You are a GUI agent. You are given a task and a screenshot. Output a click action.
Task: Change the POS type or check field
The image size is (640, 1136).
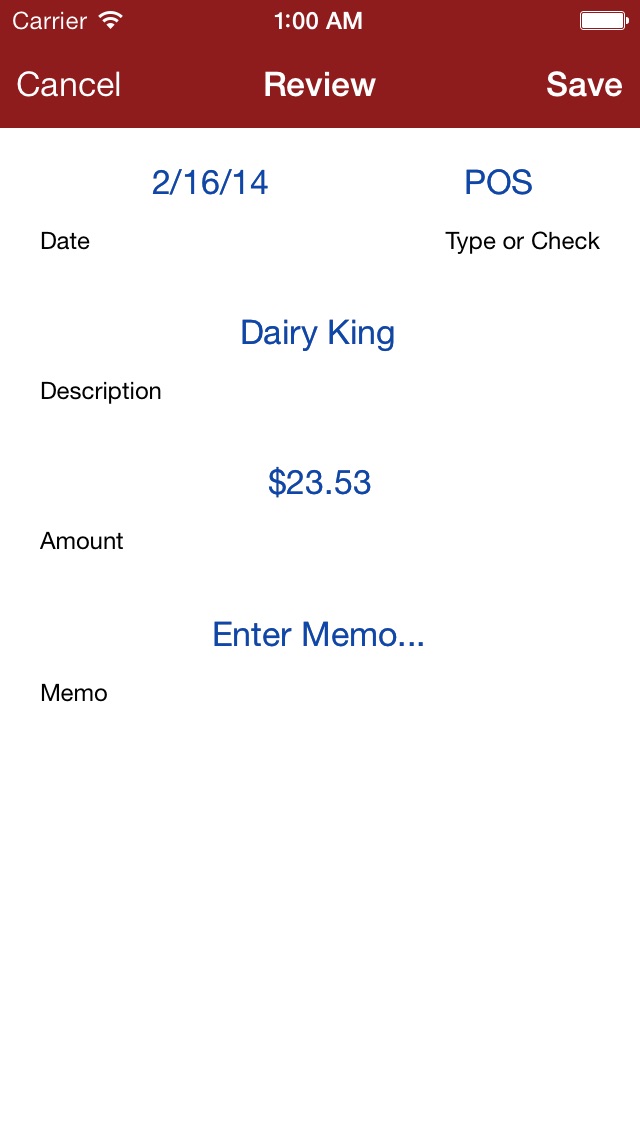click(x=499, y=183)
